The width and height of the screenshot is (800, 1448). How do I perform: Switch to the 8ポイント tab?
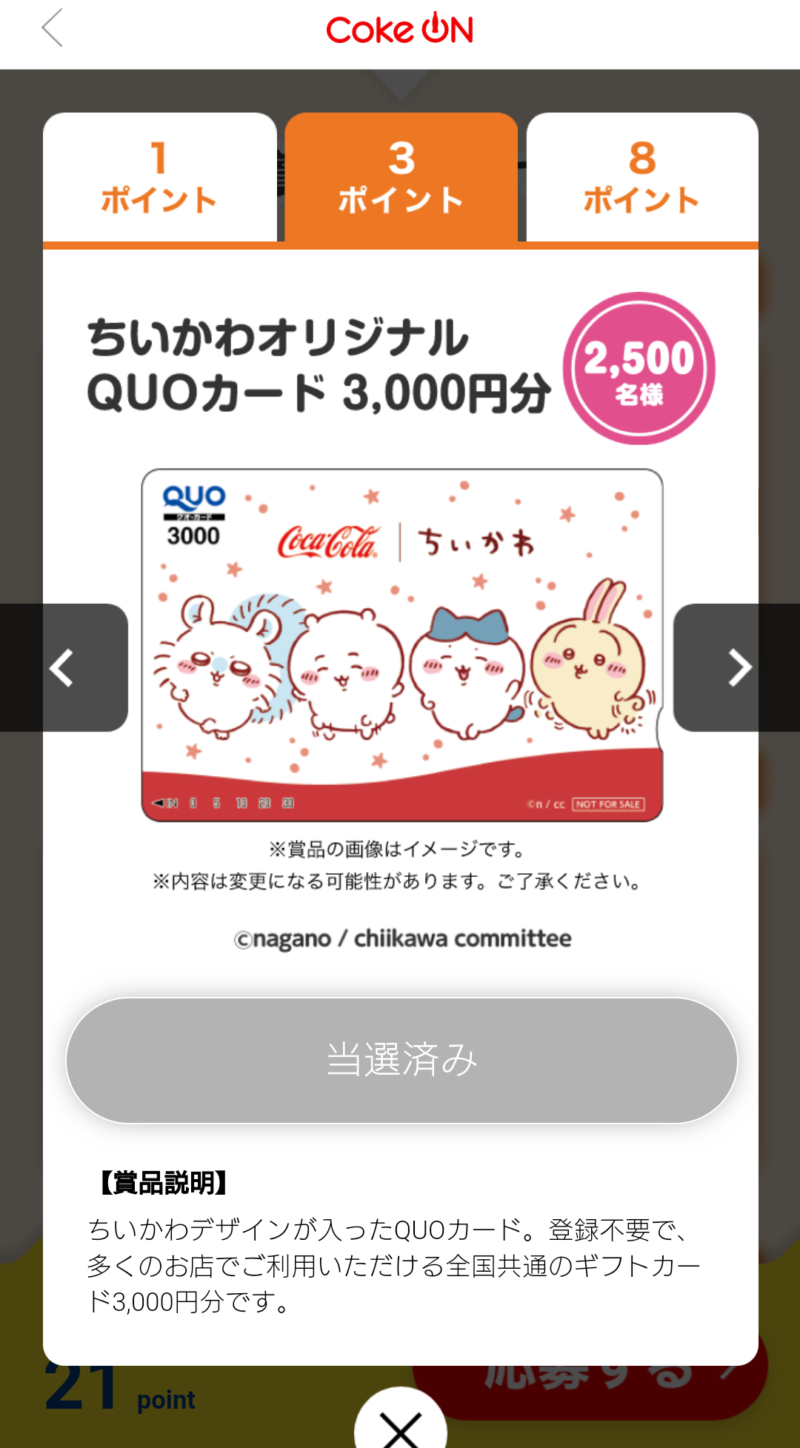click(x=642, y=178)
